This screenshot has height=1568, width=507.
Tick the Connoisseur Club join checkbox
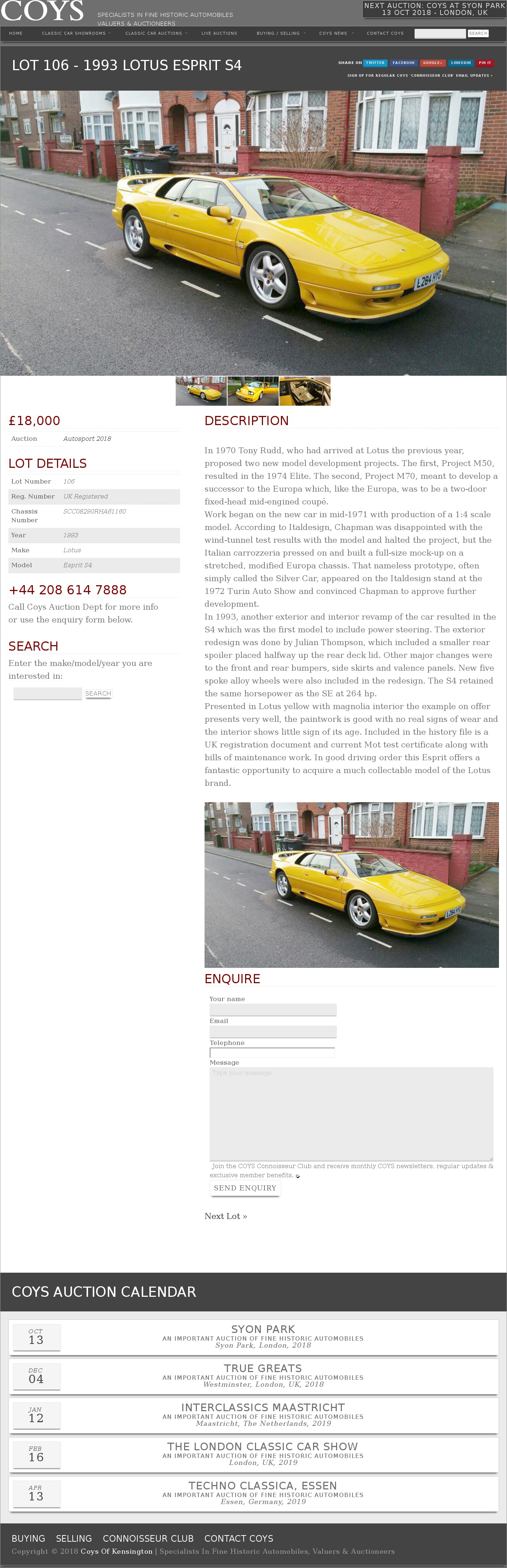pyautogui.click(x=298, y=1176)
